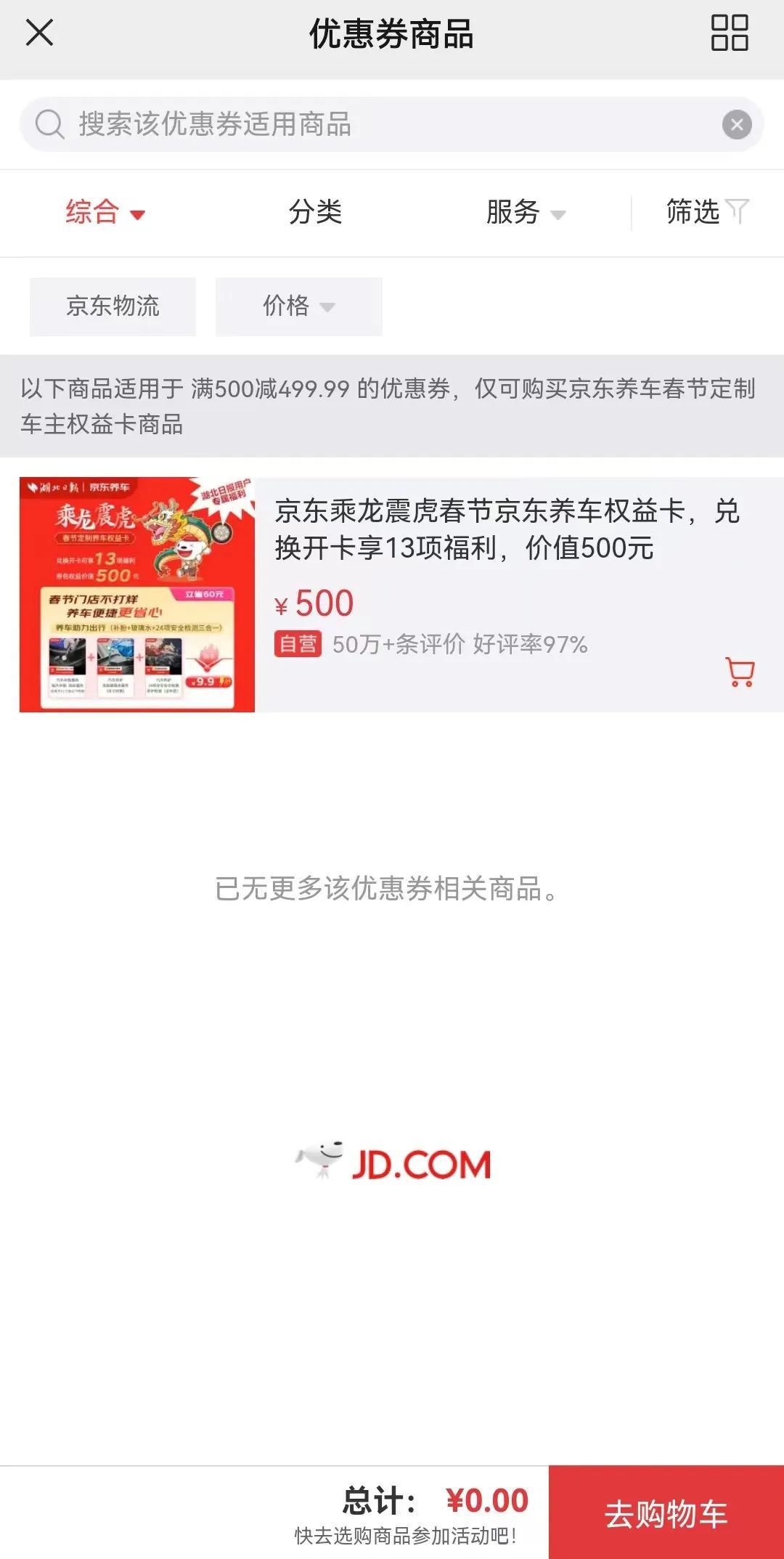The height and width of the screenshot is (1559, 784).
Task: Close the coupon products page
Action: [39, 33]
